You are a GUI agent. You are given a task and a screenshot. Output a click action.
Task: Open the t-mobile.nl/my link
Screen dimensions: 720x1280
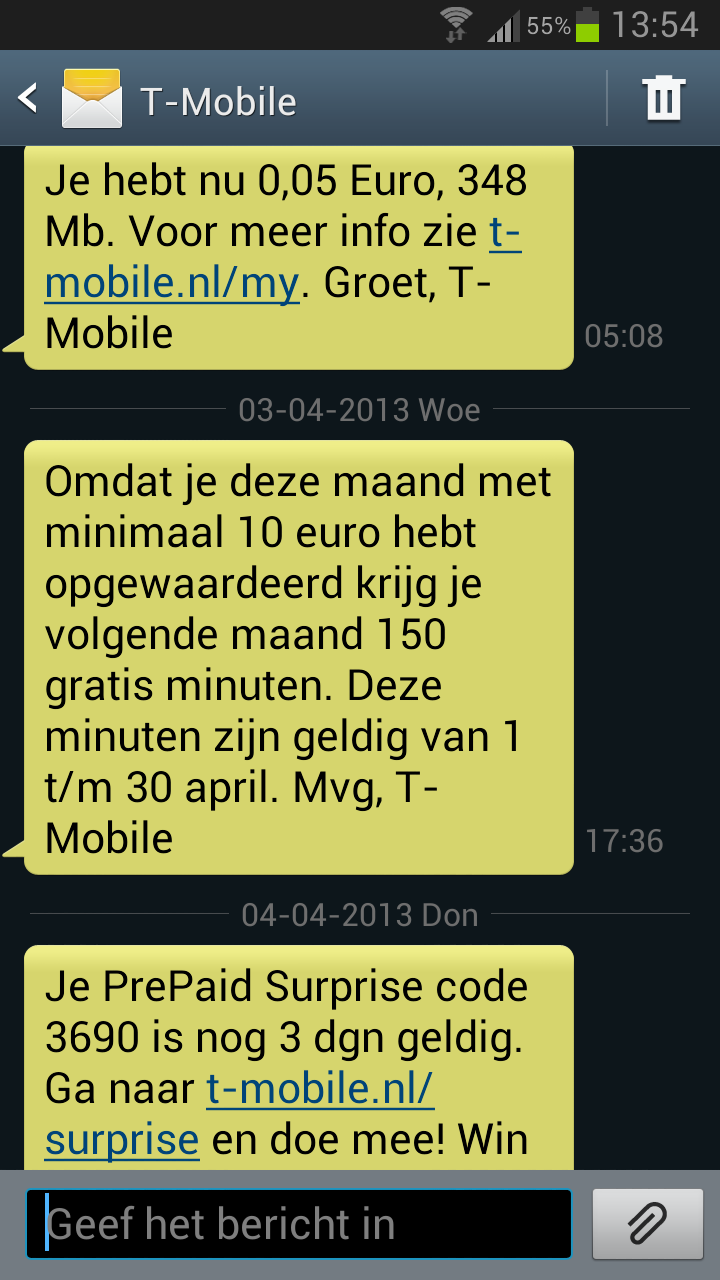point(172,284)
